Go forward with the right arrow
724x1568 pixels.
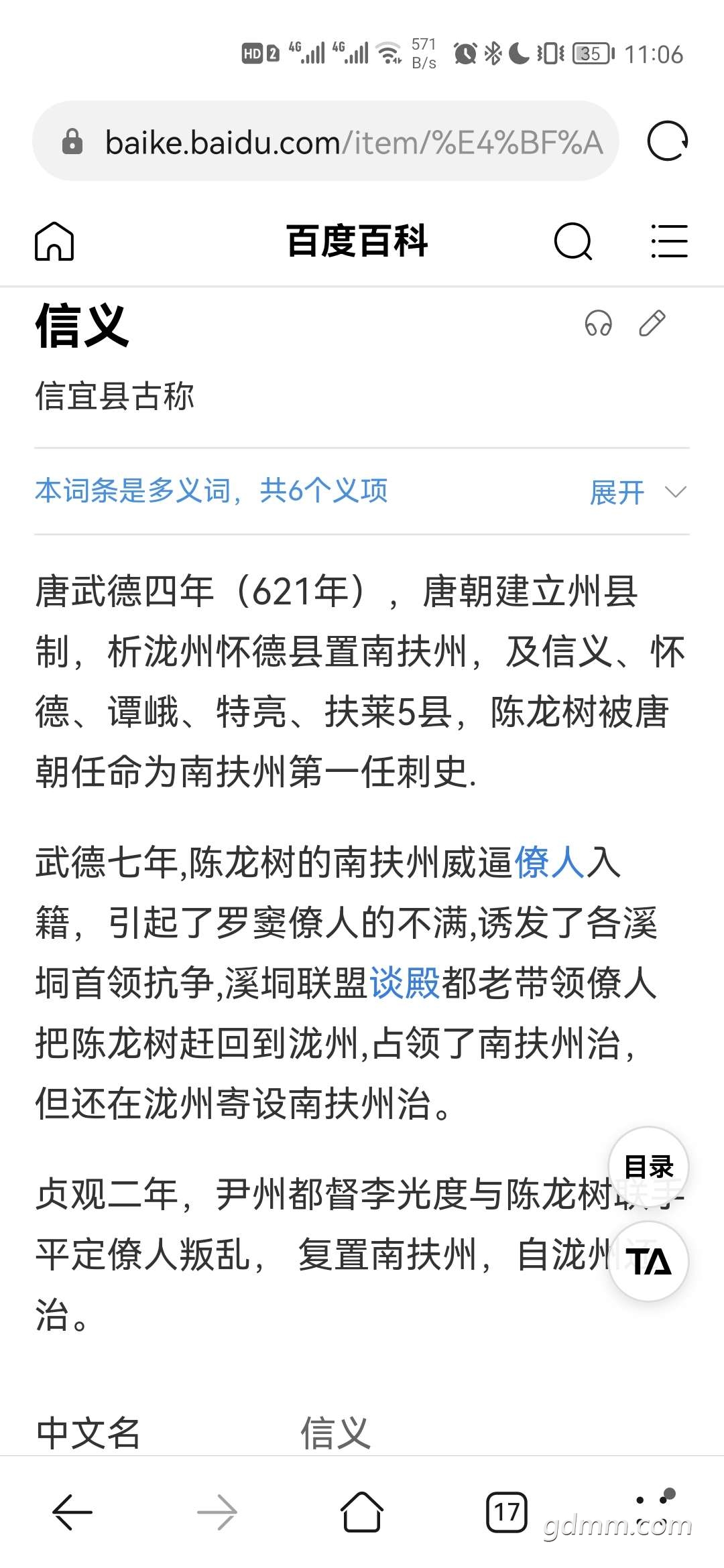point(217,1512)
